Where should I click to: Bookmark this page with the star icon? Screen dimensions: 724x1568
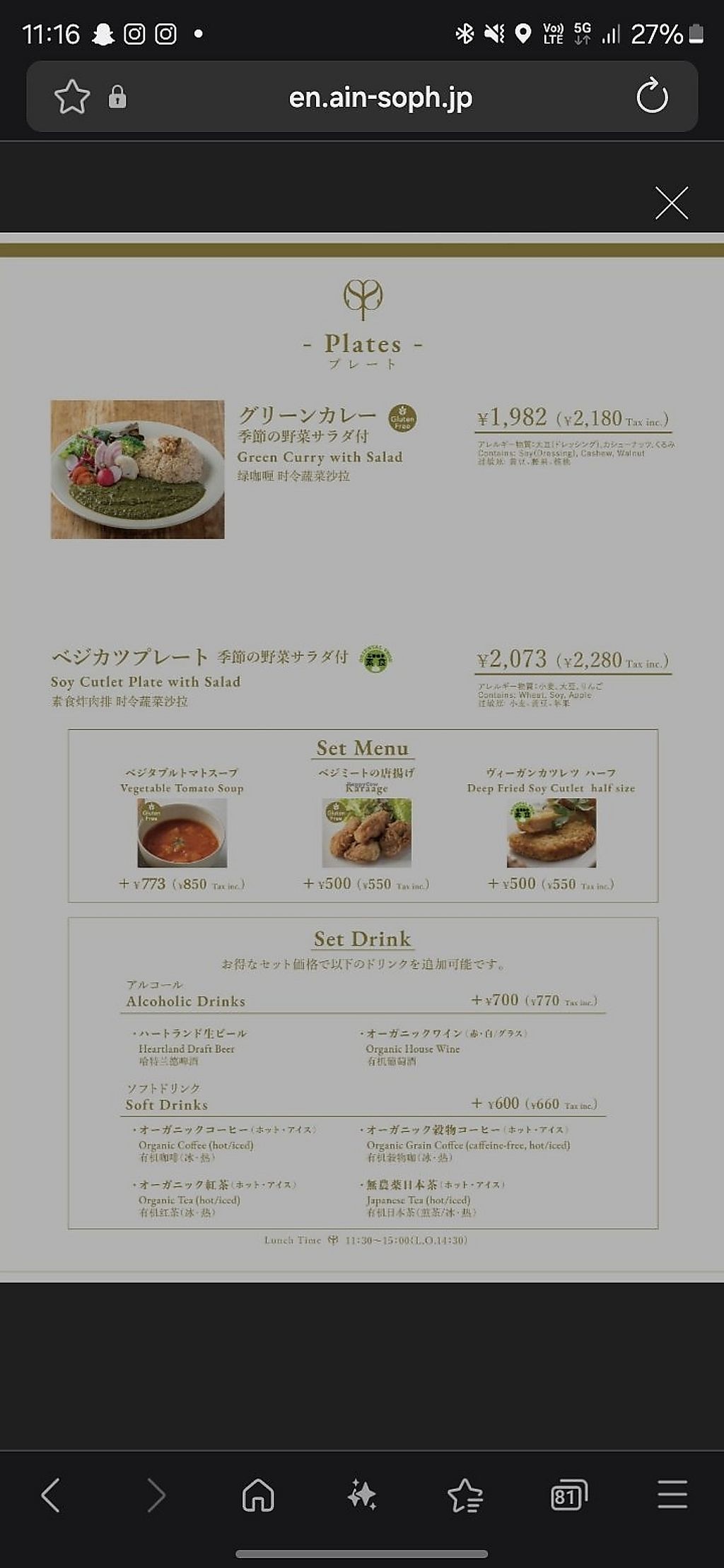pyautogui.click(x=72, y=97)
